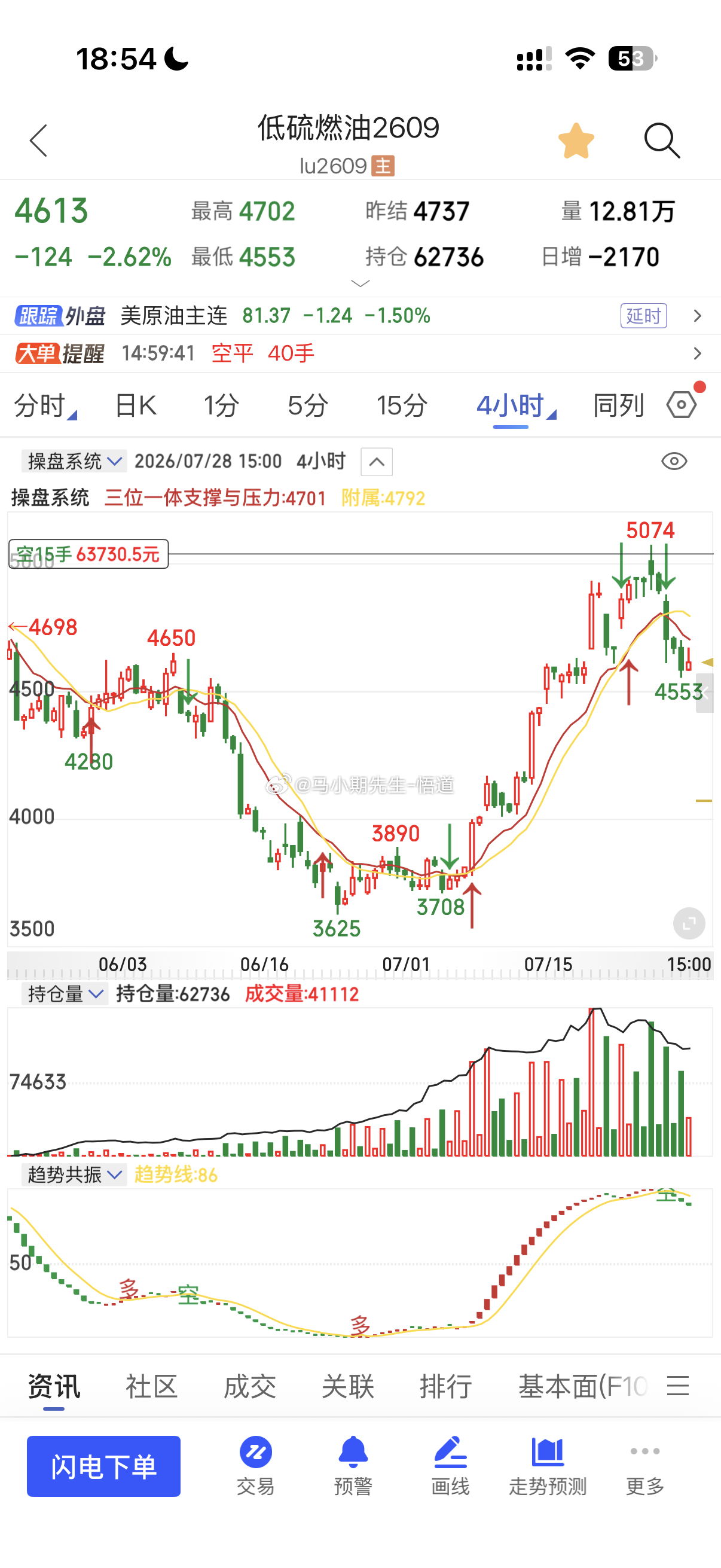The image size is (721, 1568).
Task: Open the 操盘系统 indicator dropdown
Action: pos(74,462)
